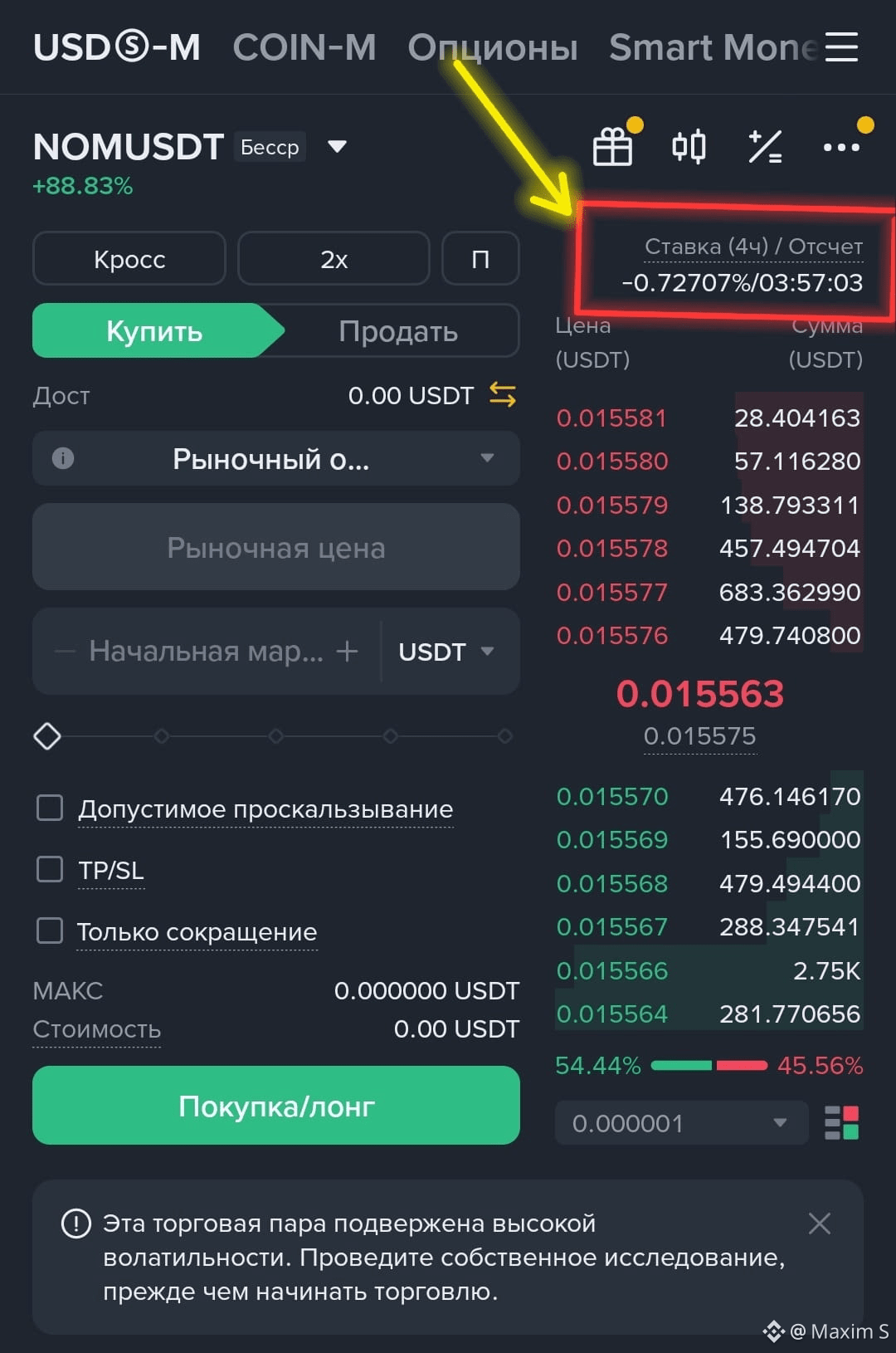Image resolution: width=896 pixels, height=1353 pixels.
Task: Enable the Допустимое проскальзывание checkbox
Action: [49, 807]
